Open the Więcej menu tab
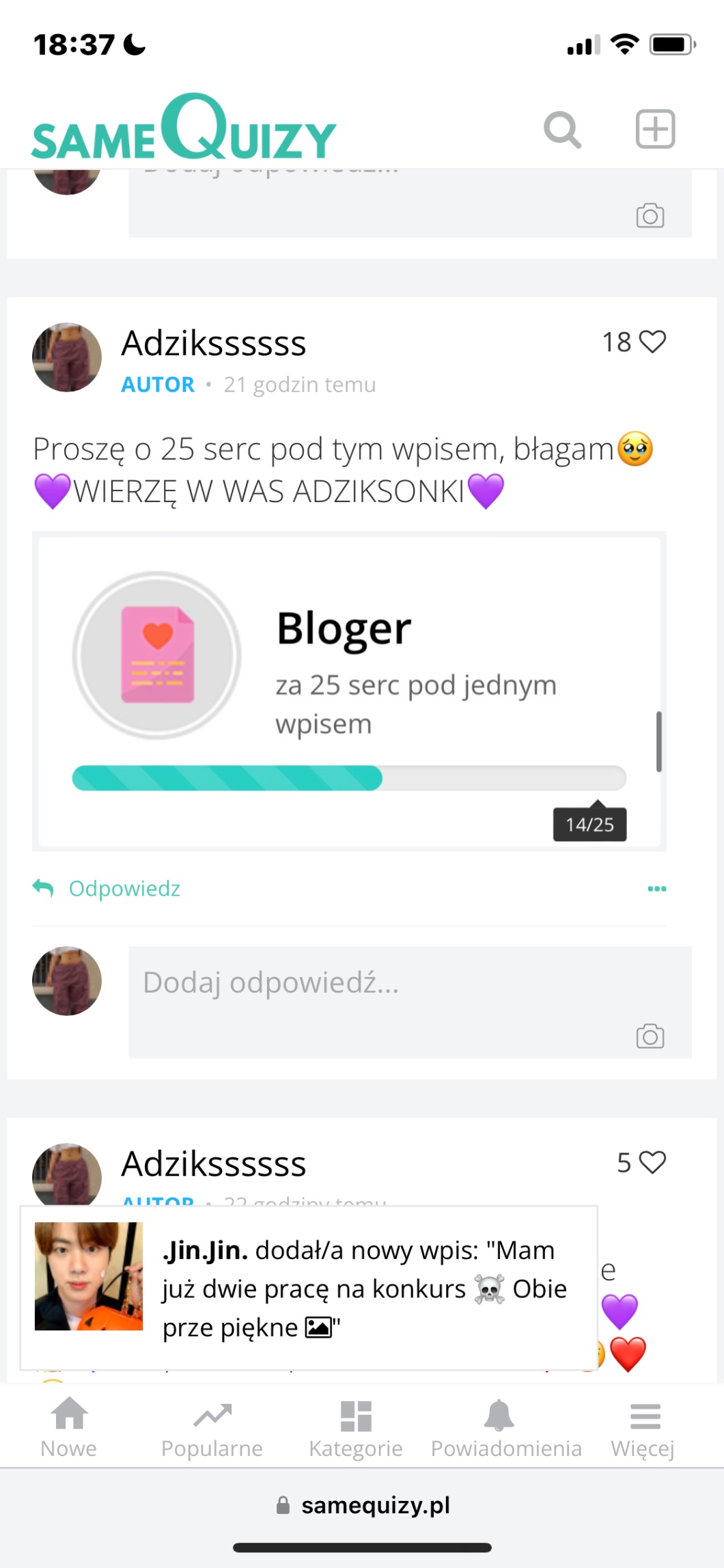The height and width of the screenshot is (1568, 724). [x=643, y=1427]
